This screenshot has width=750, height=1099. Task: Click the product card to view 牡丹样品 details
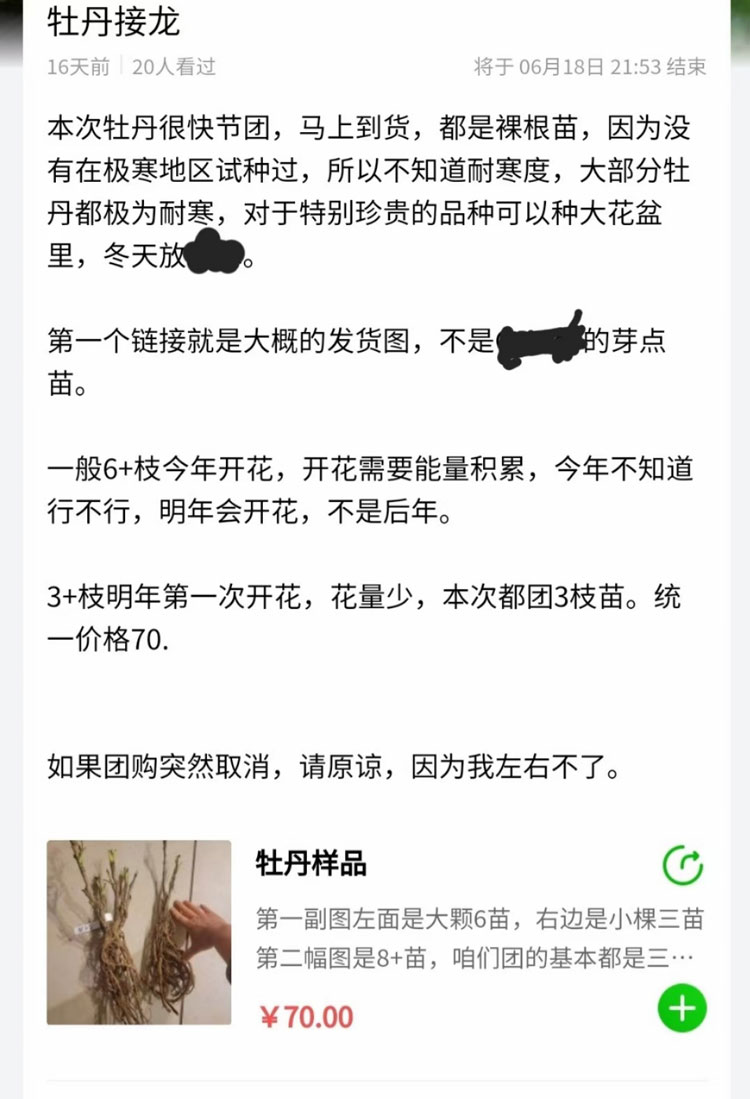pyautogui.click(x=400, y=930)
